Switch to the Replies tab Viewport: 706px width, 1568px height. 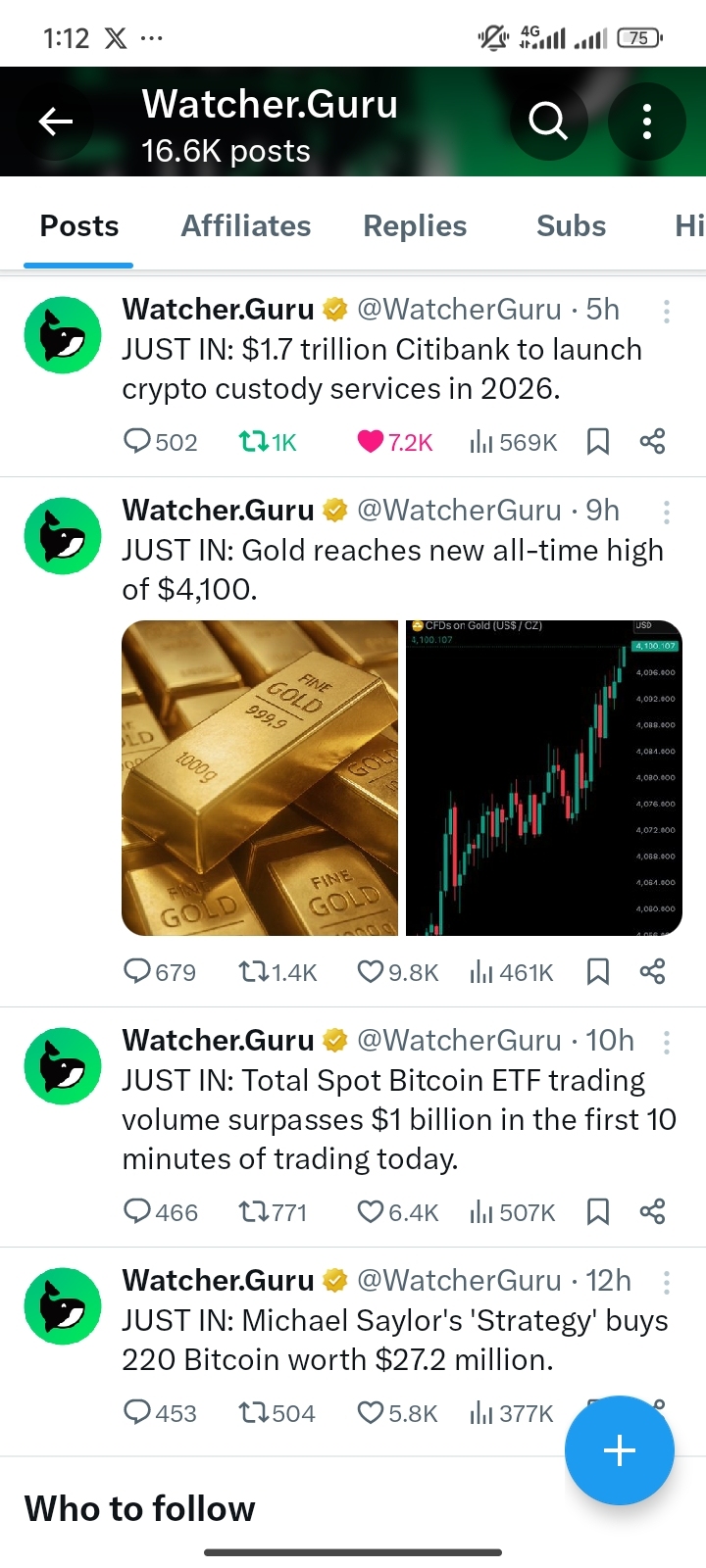(415, 226)
